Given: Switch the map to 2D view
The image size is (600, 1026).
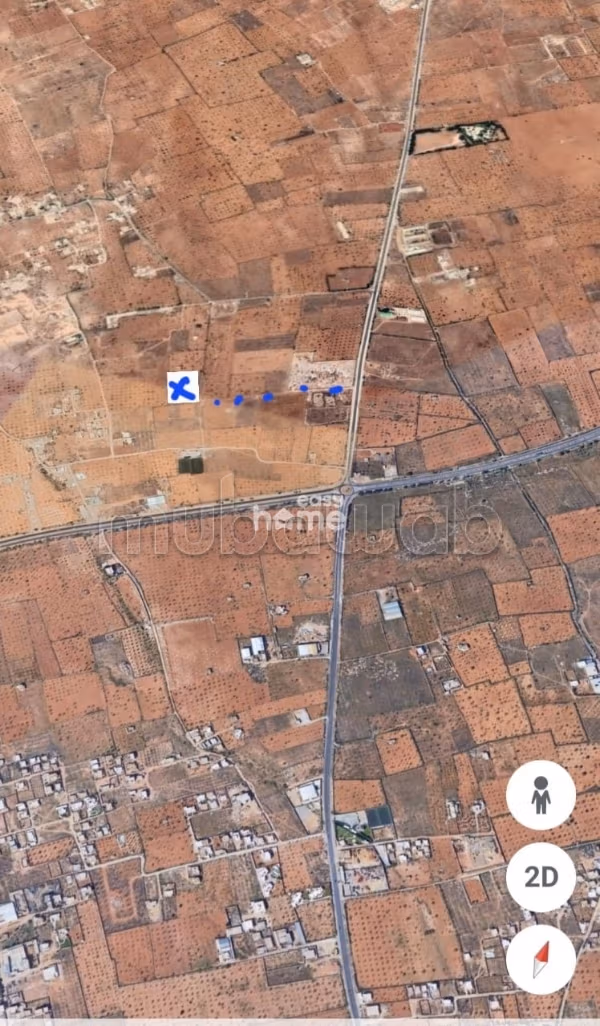Looking at the screenshot, I should (x=540, y=877).
